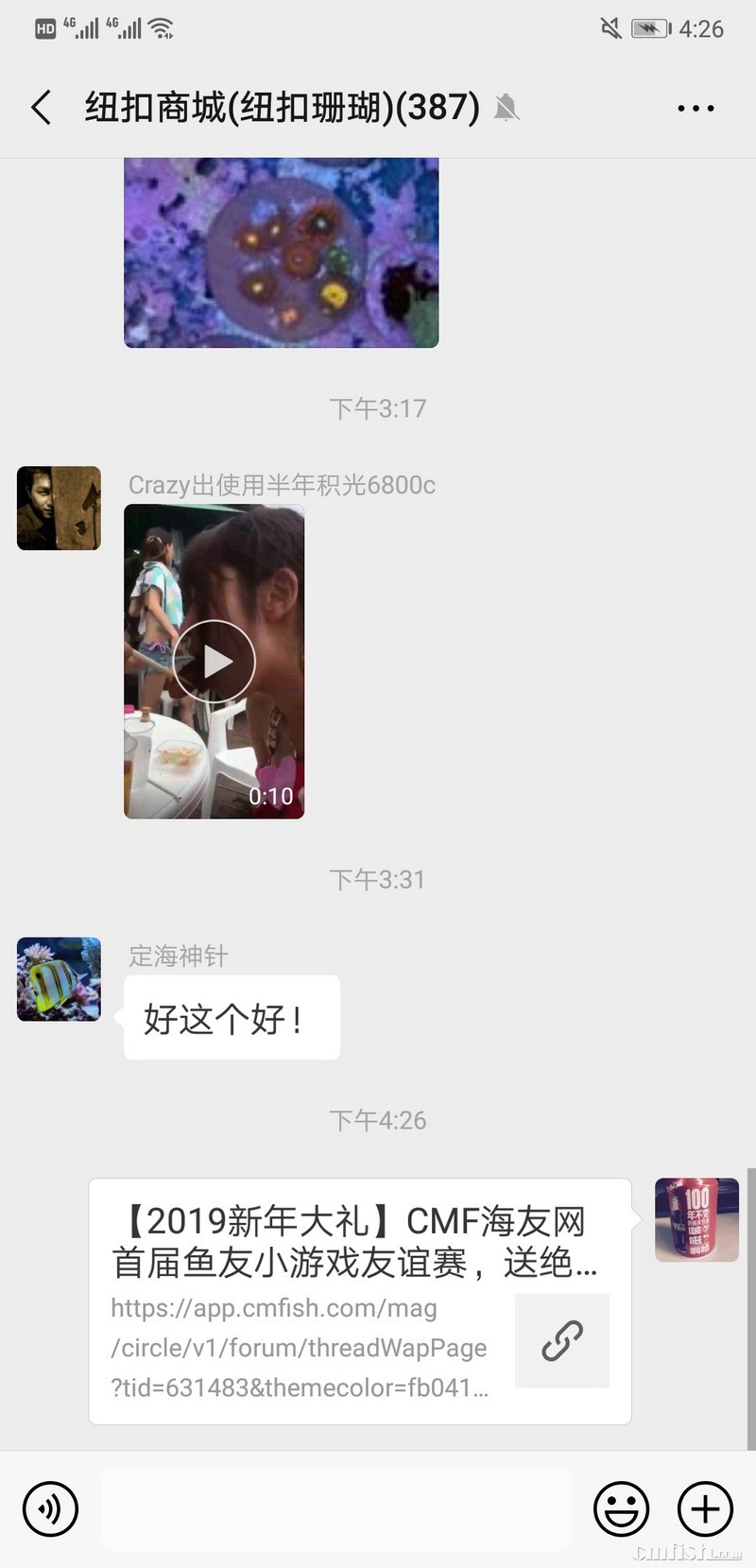The image size is (756, 1568).
Task: View the profile of Crazy出使用半年积光6800c
Action: pos(59,508)
